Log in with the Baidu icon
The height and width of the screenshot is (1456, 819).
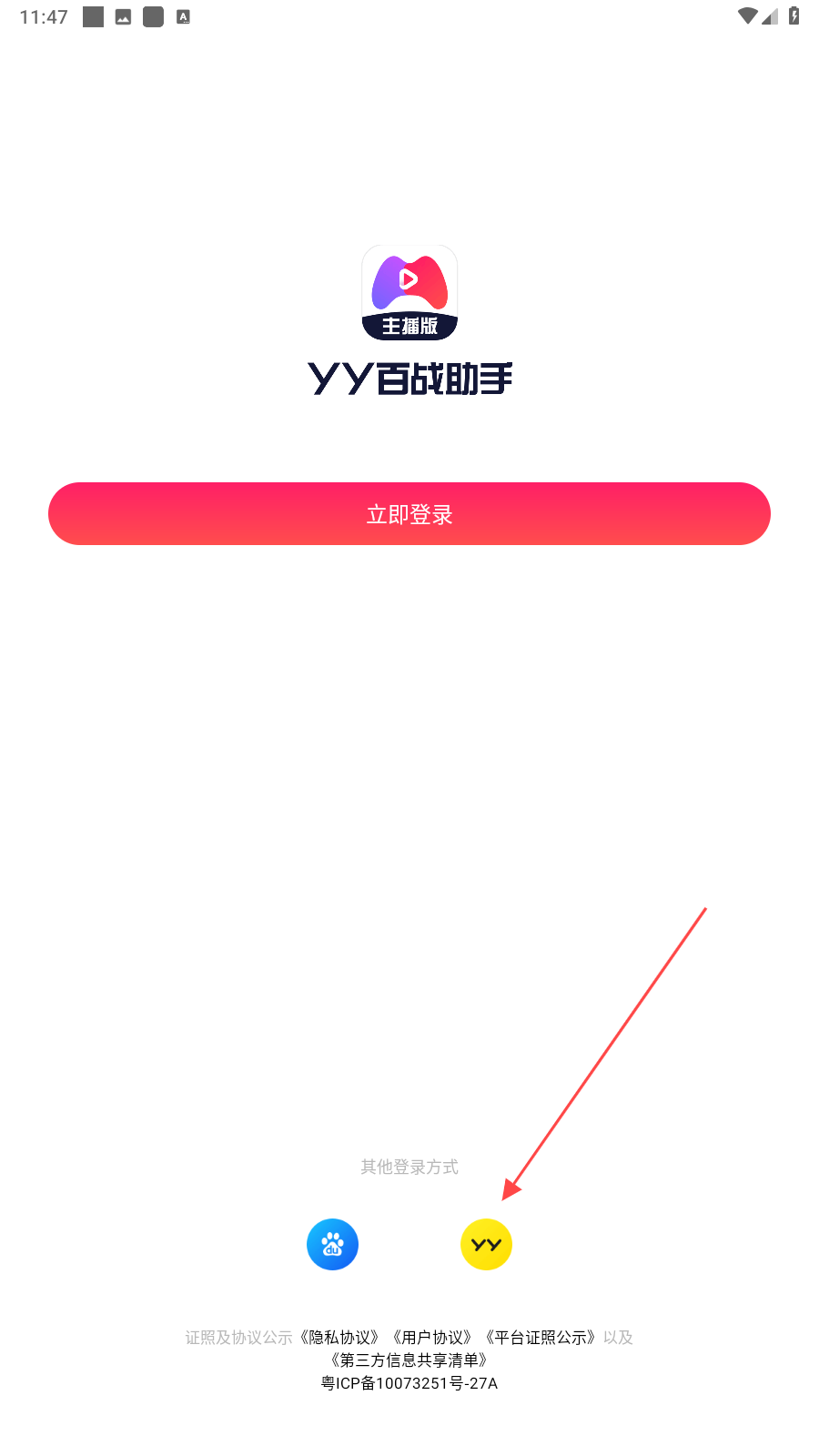pos(332,1244)
